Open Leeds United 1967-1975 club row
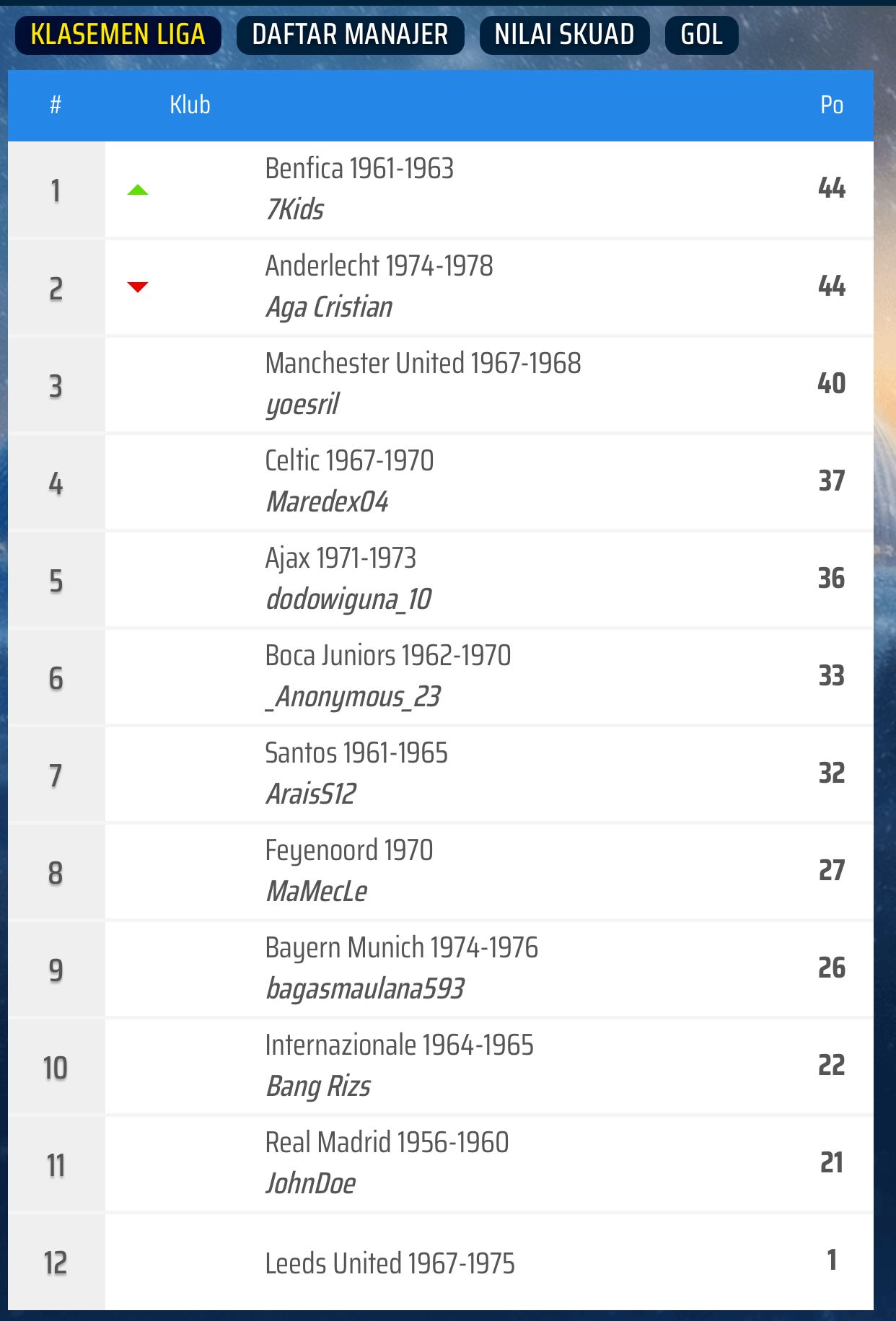The width and height of the screenshot is (896, 1321). point(390,1263)
